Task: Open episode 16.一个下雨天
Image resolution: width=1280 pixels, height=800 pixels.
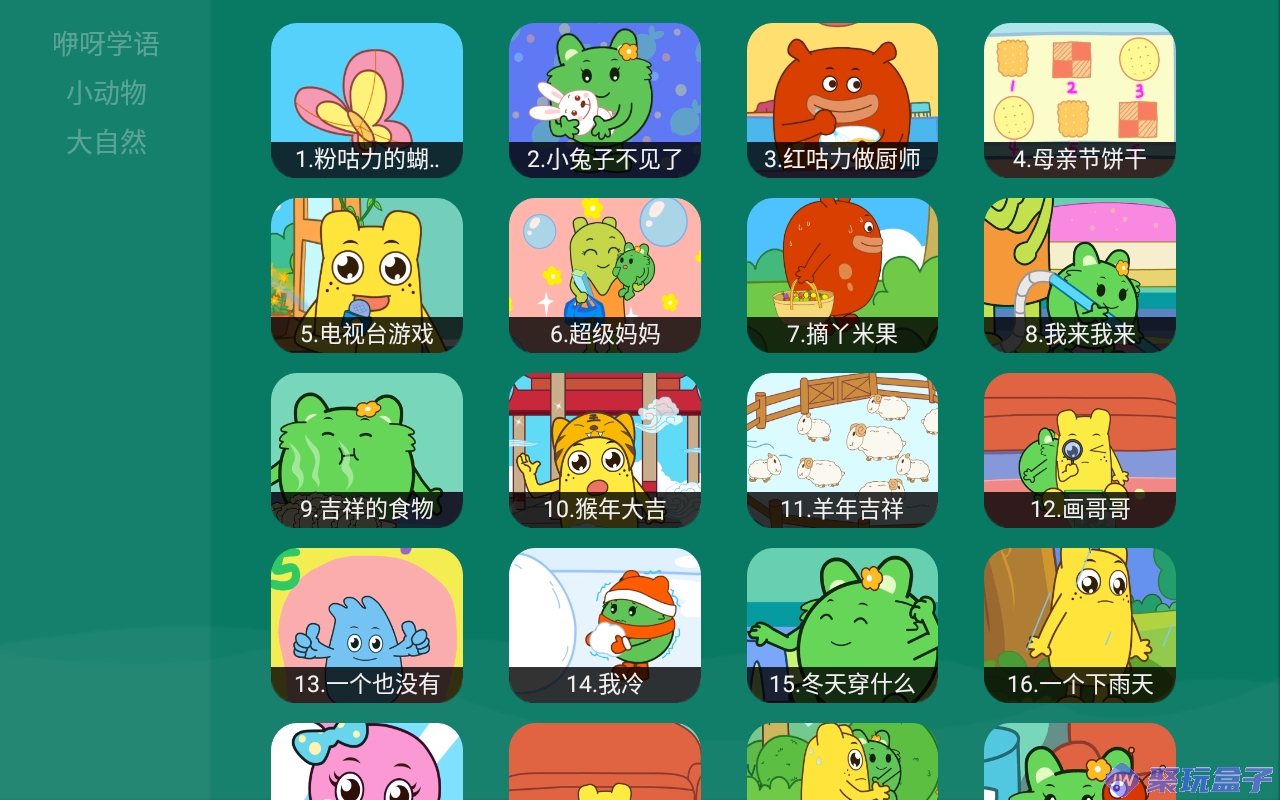Action: [x=1080, y=625]
